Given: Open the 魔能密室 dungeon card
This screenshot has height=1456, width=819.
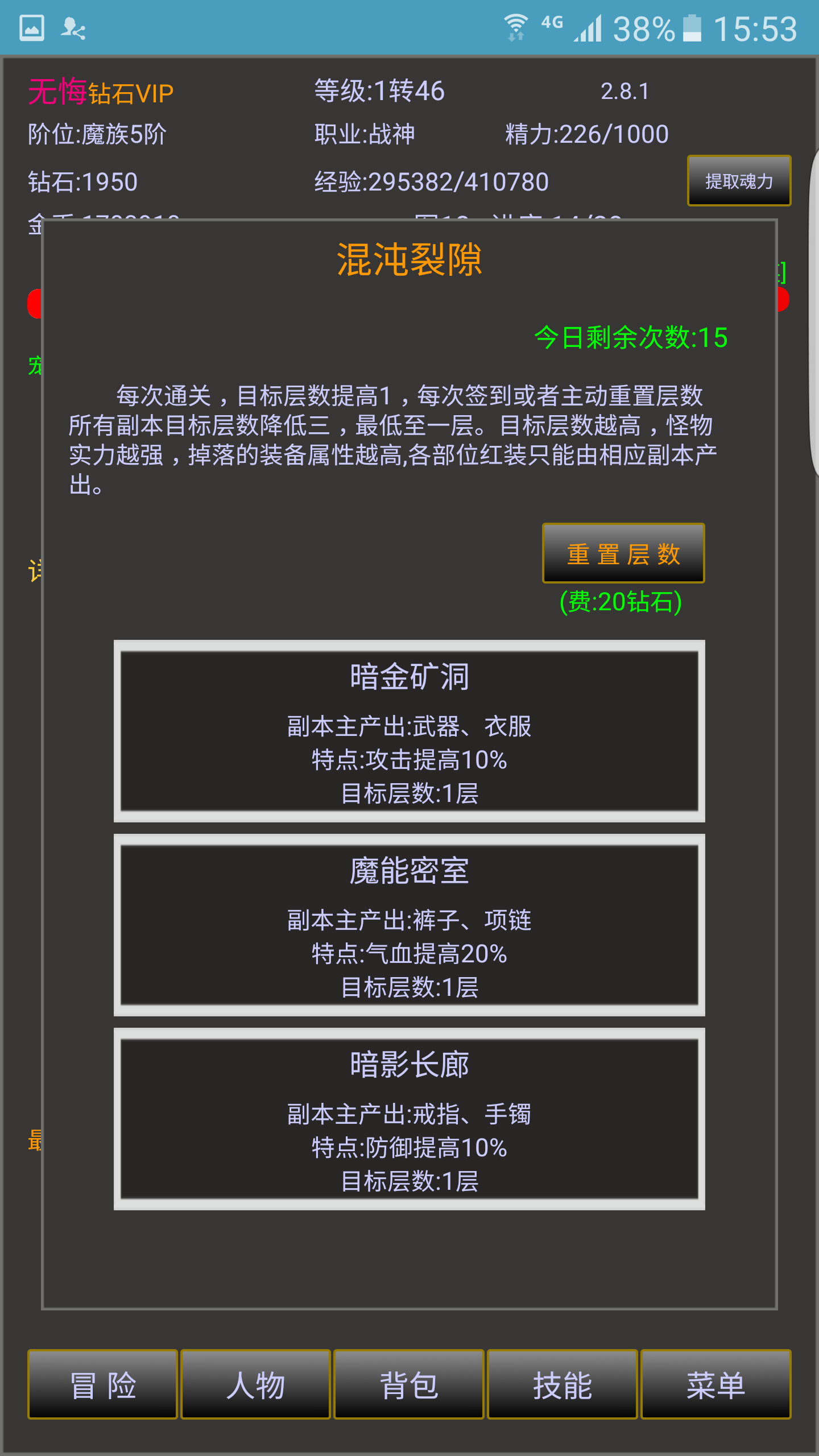Looking at the screenshot, I should coord(409,925).
